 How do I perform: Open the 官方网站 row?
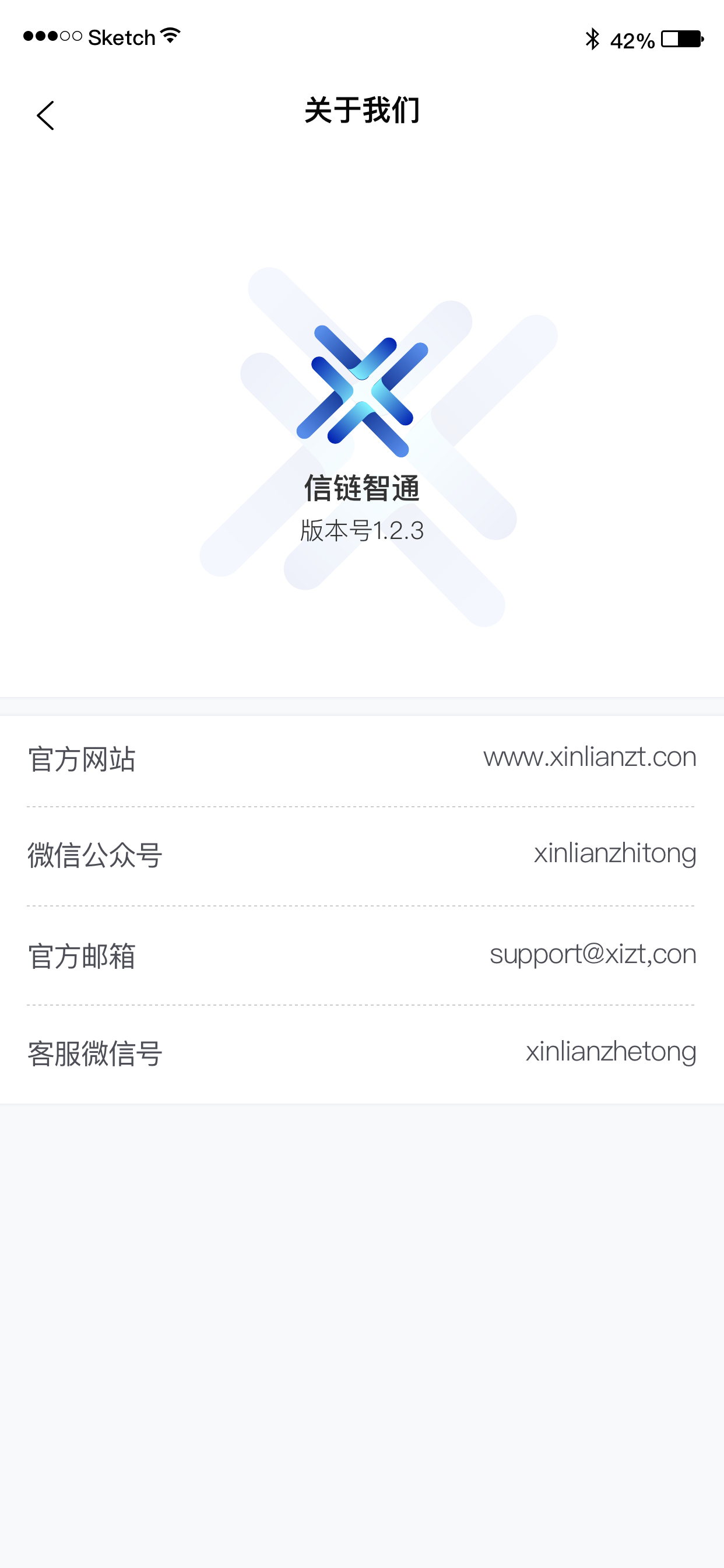click(x=361, y=759)
